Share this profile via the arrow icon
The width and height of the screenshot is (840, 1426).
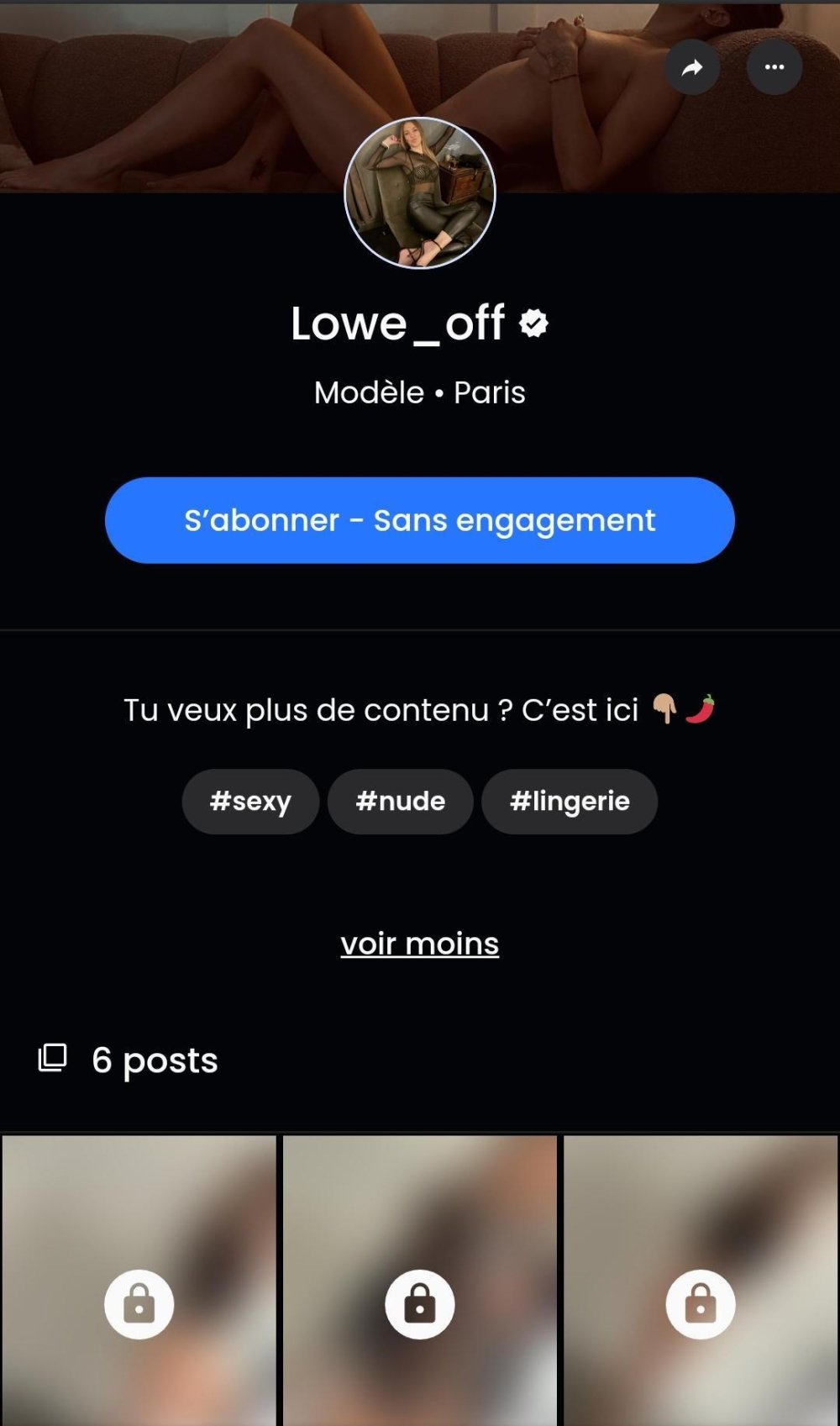pyautogui.click(x=691, y=67)
